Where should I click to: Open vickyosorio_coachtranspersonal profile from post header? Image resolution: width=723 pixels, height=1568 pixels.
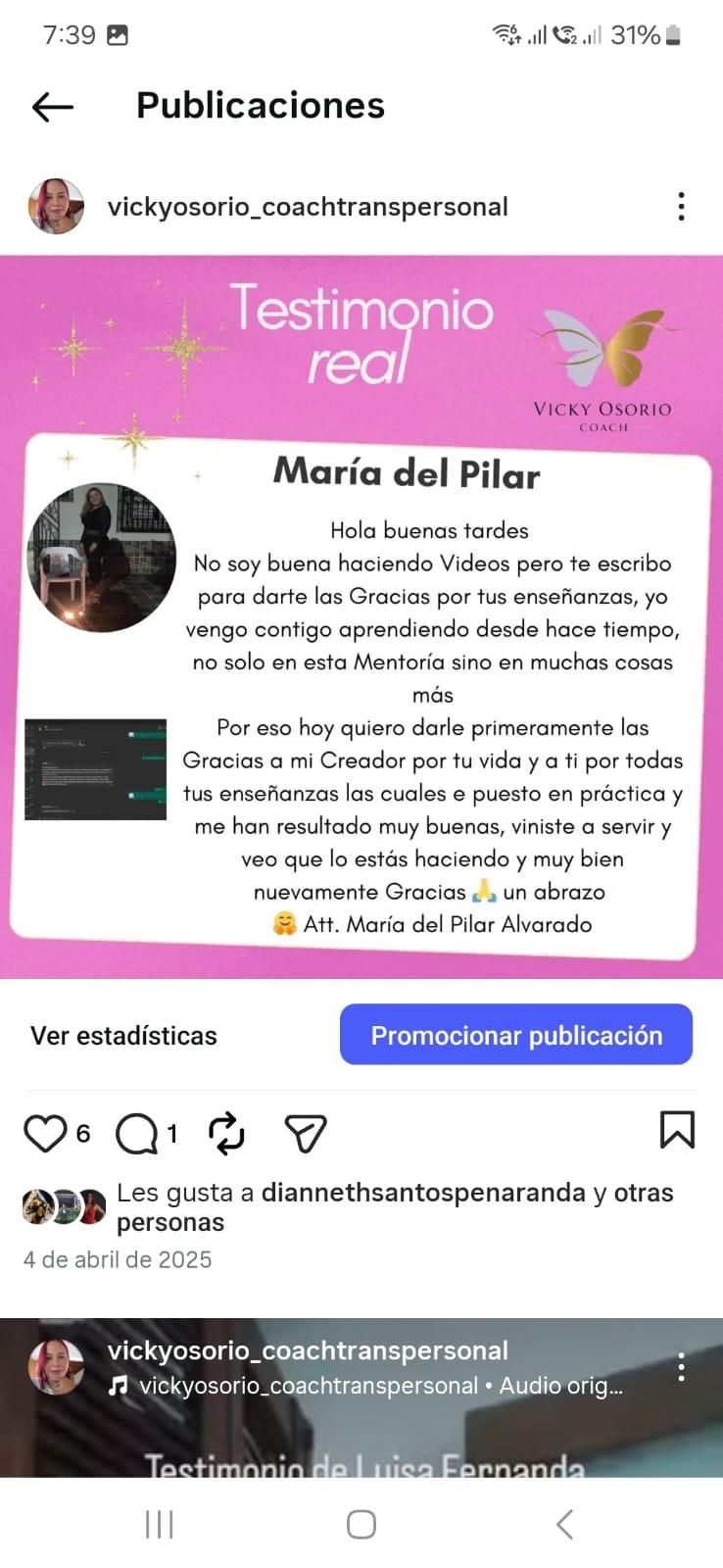(x=307, y=207)
